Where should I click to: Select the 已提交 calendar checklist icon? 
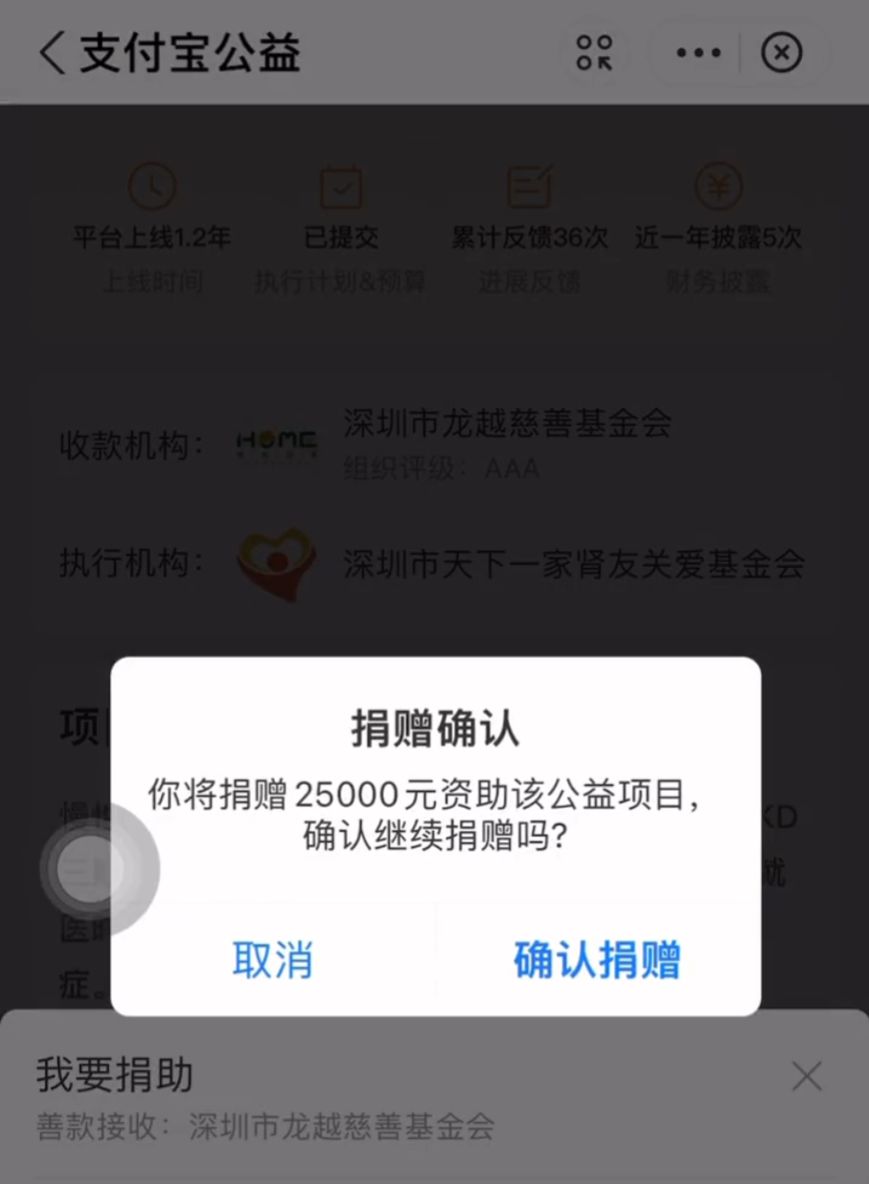(340, 186)
